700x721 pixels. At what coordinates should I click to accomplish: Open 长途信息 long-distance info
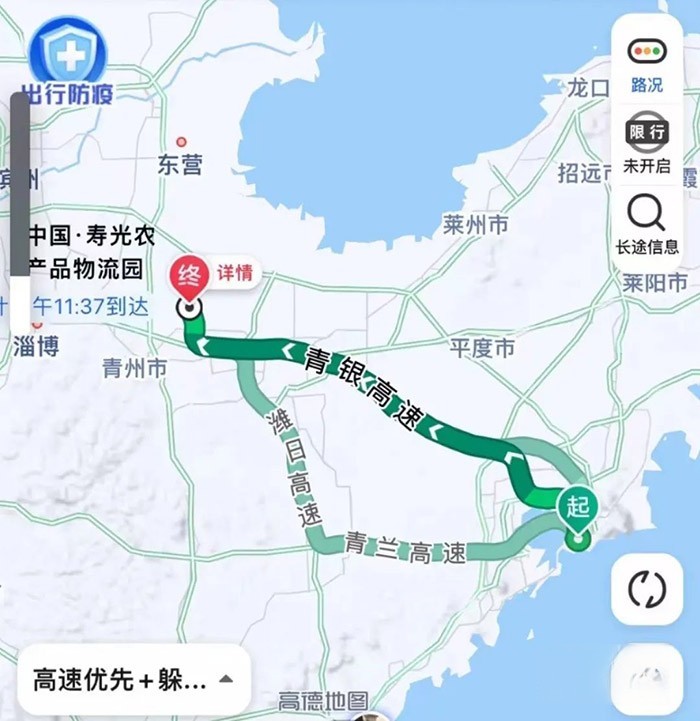(647, 224)
